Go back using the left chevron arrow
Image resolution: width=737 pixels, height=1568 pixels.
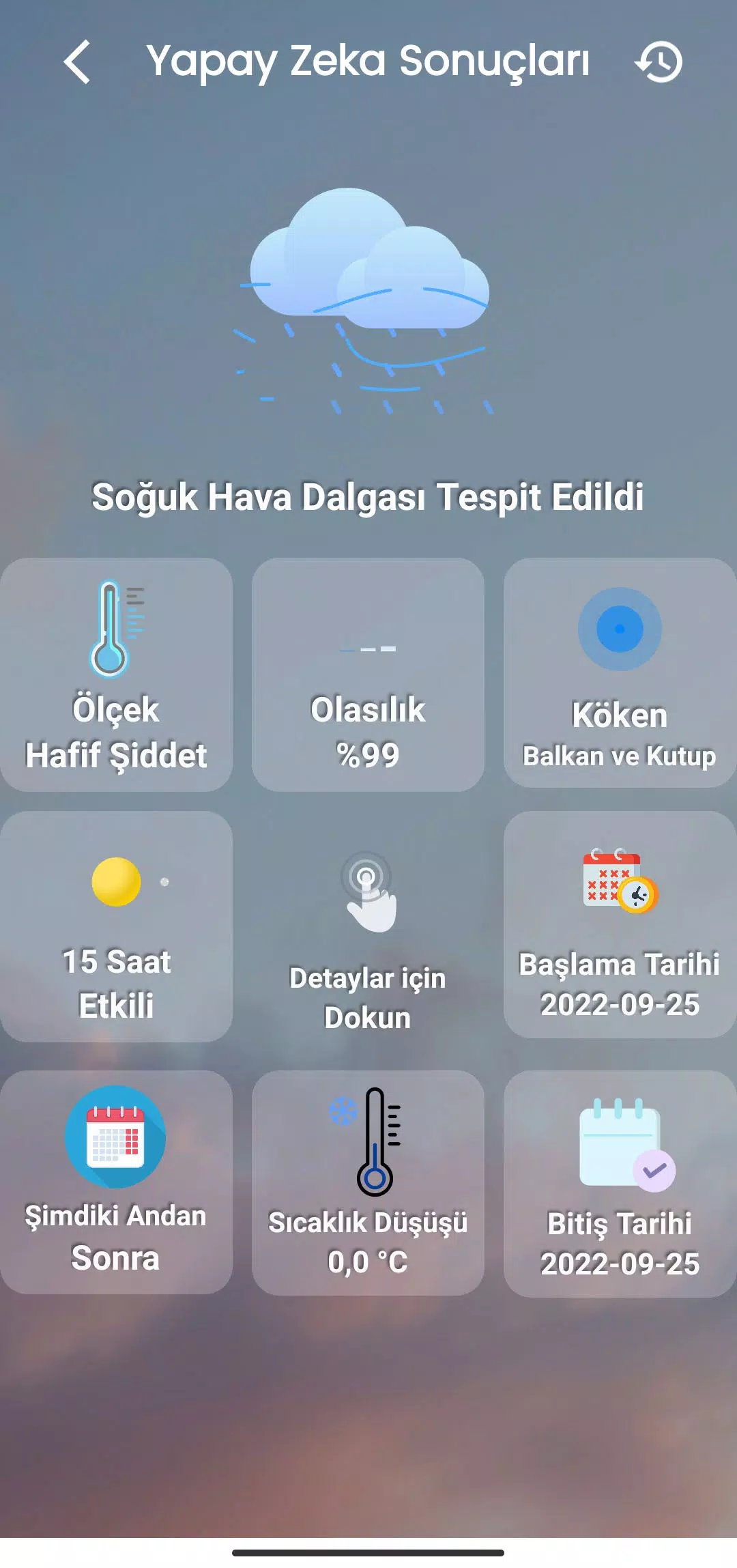[x=77, y=61]
